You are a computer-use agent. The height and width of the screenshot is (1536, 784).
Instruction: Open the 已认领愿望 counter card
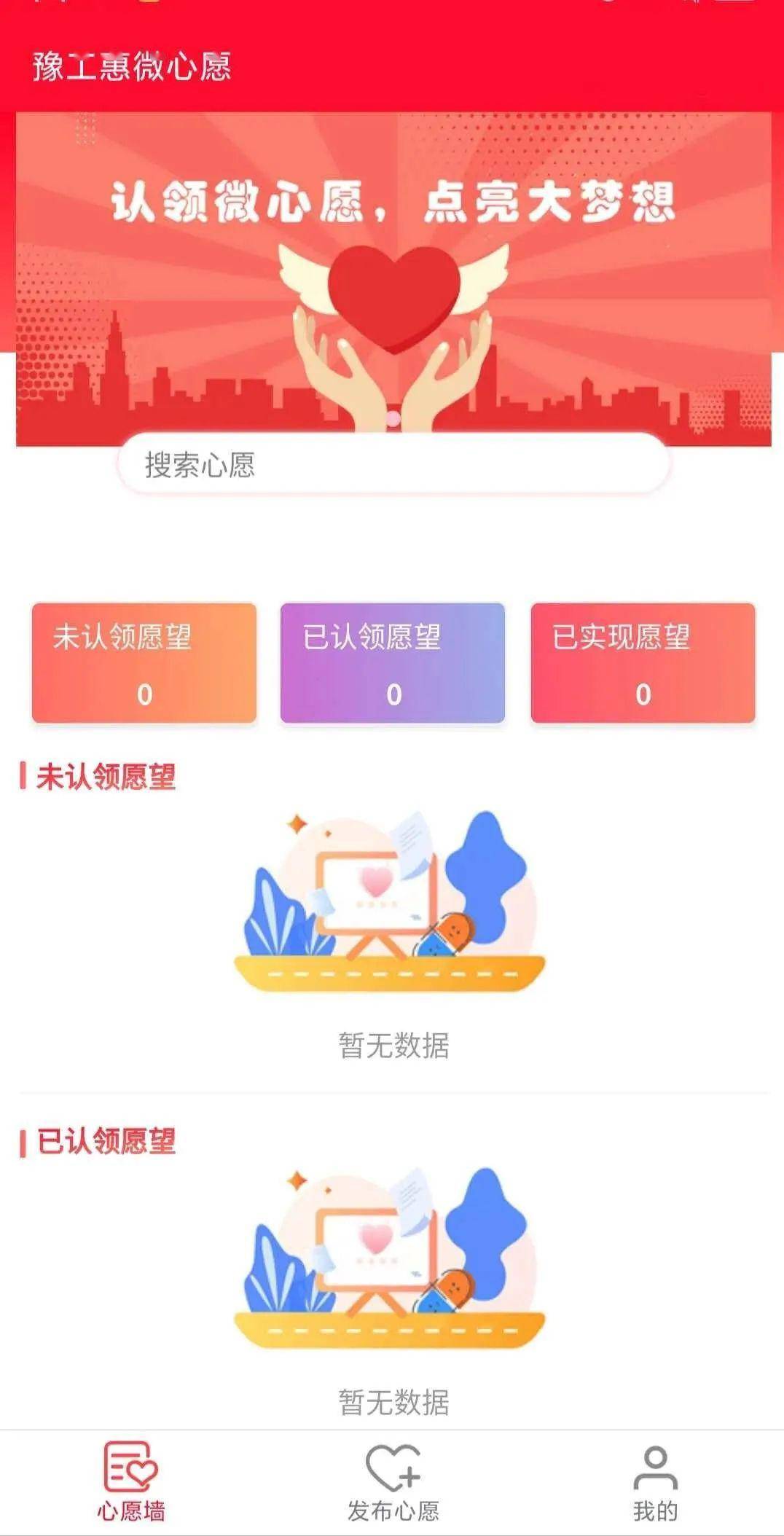[x=393, y=662]
